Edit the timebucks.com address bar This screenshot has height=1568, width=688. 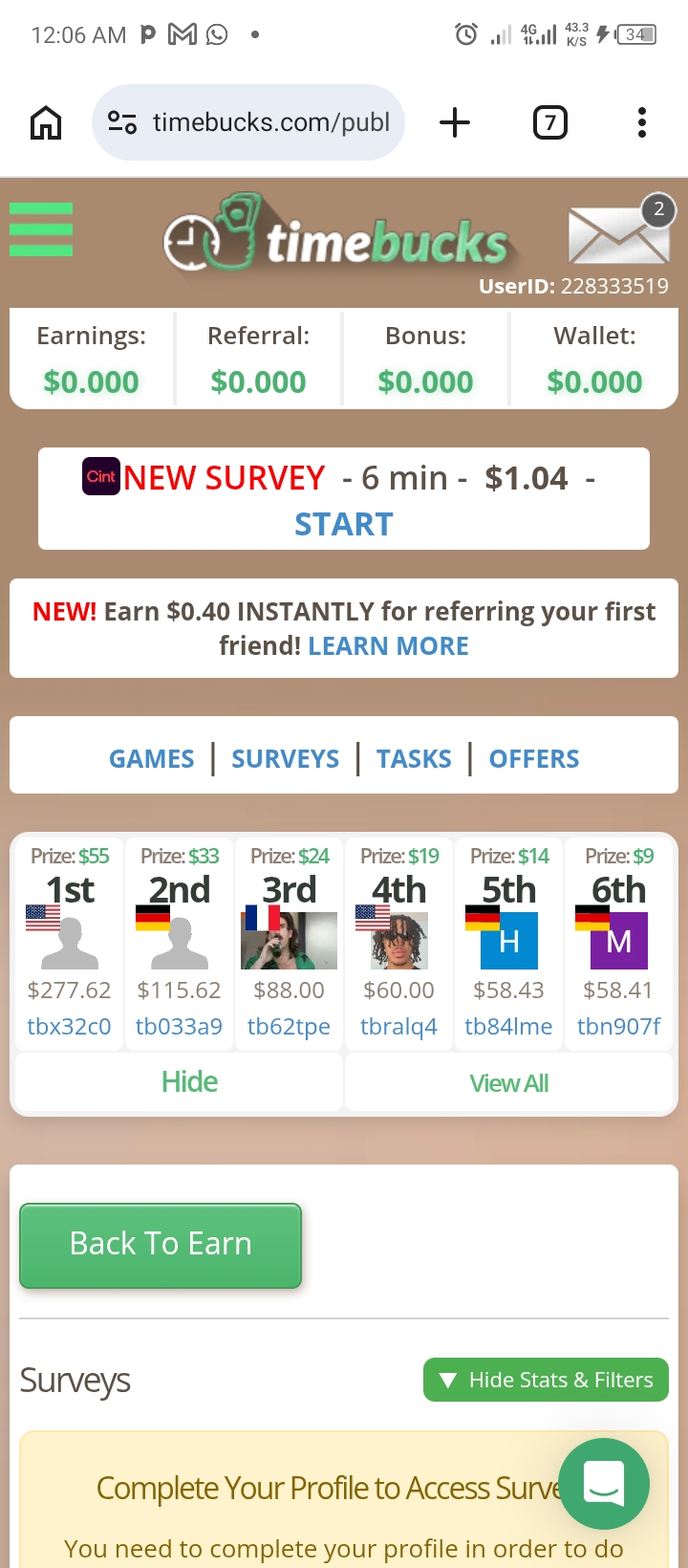tap(269, 122)
